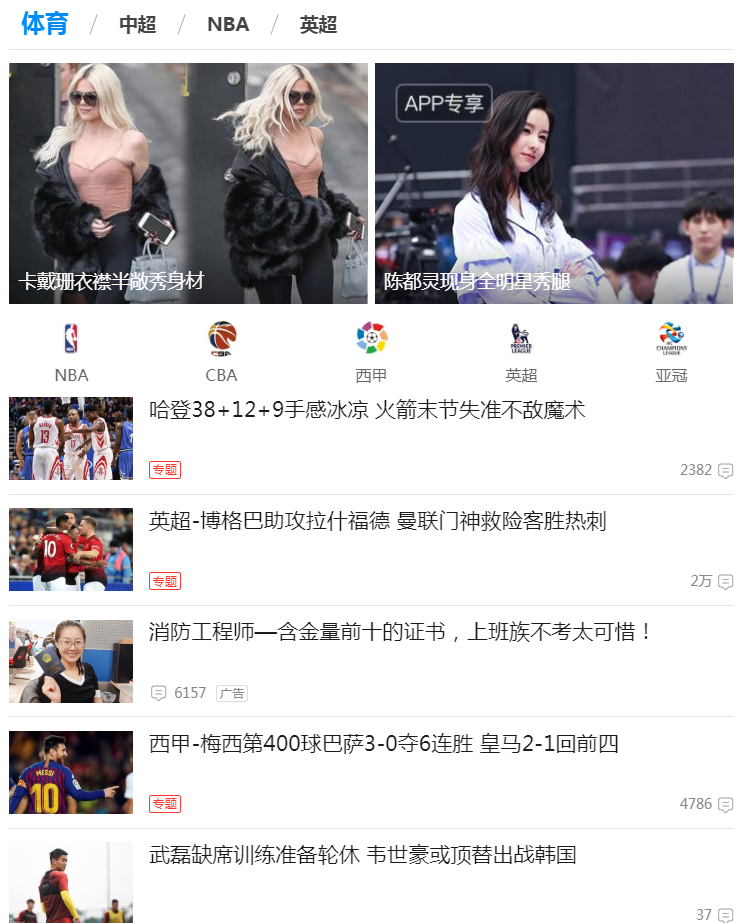Open the 武磊缺席训练准备轮休 article

(363, 855)
